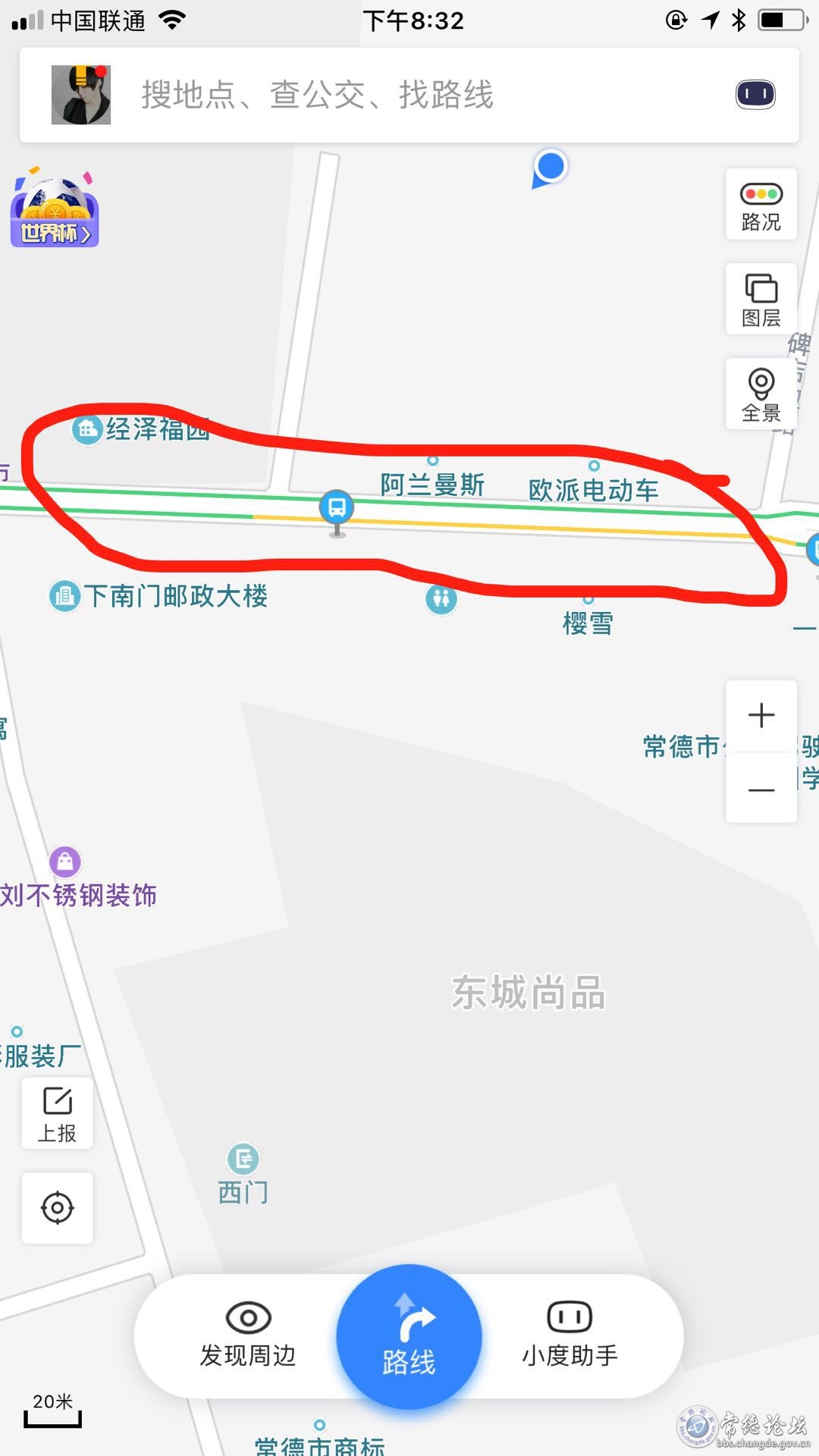This screenshot has width=819, height=1456.
Task: Toggle 路况 traffic overlay
Action: [x=761, y=205]
